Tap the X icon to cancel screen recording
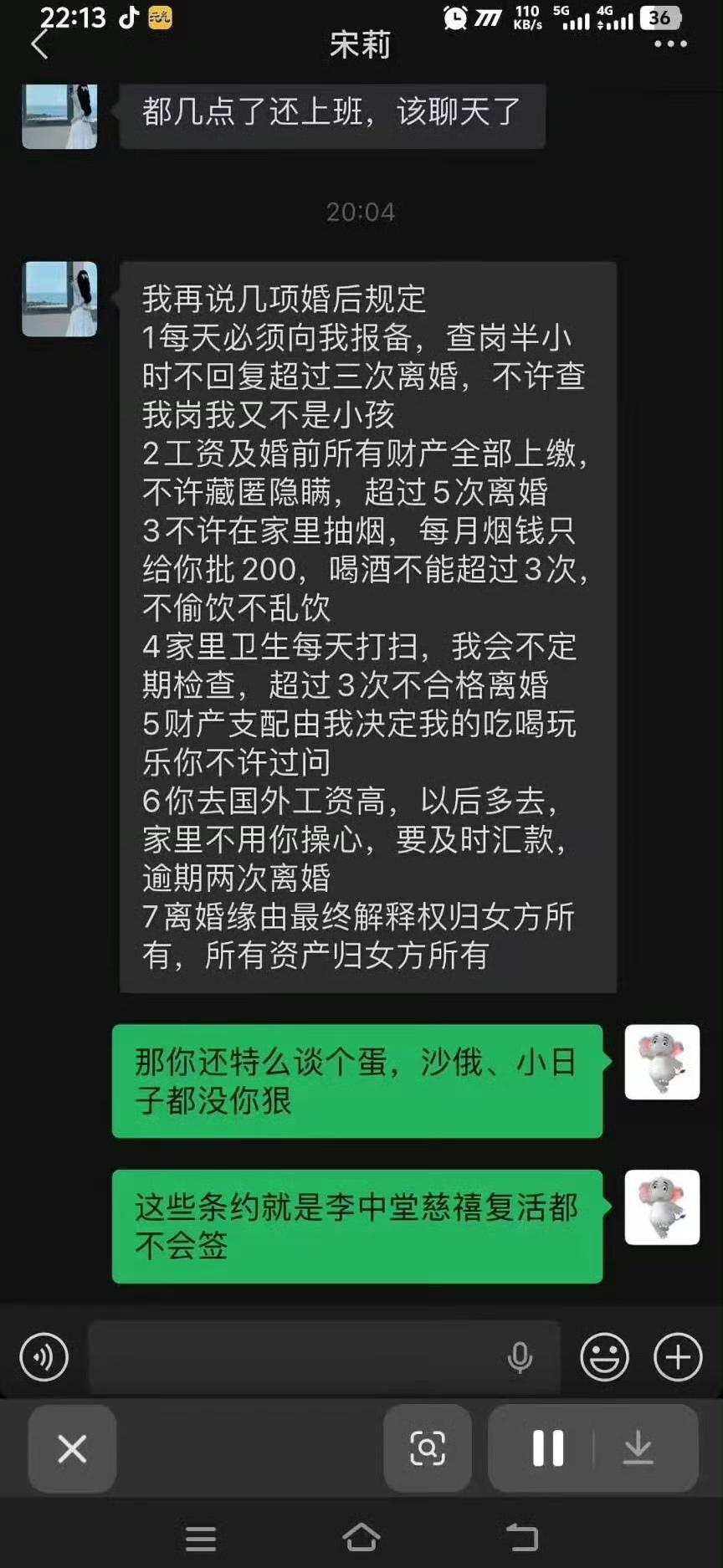This screenshot has height=1568, width=723. pos(71,1449)
